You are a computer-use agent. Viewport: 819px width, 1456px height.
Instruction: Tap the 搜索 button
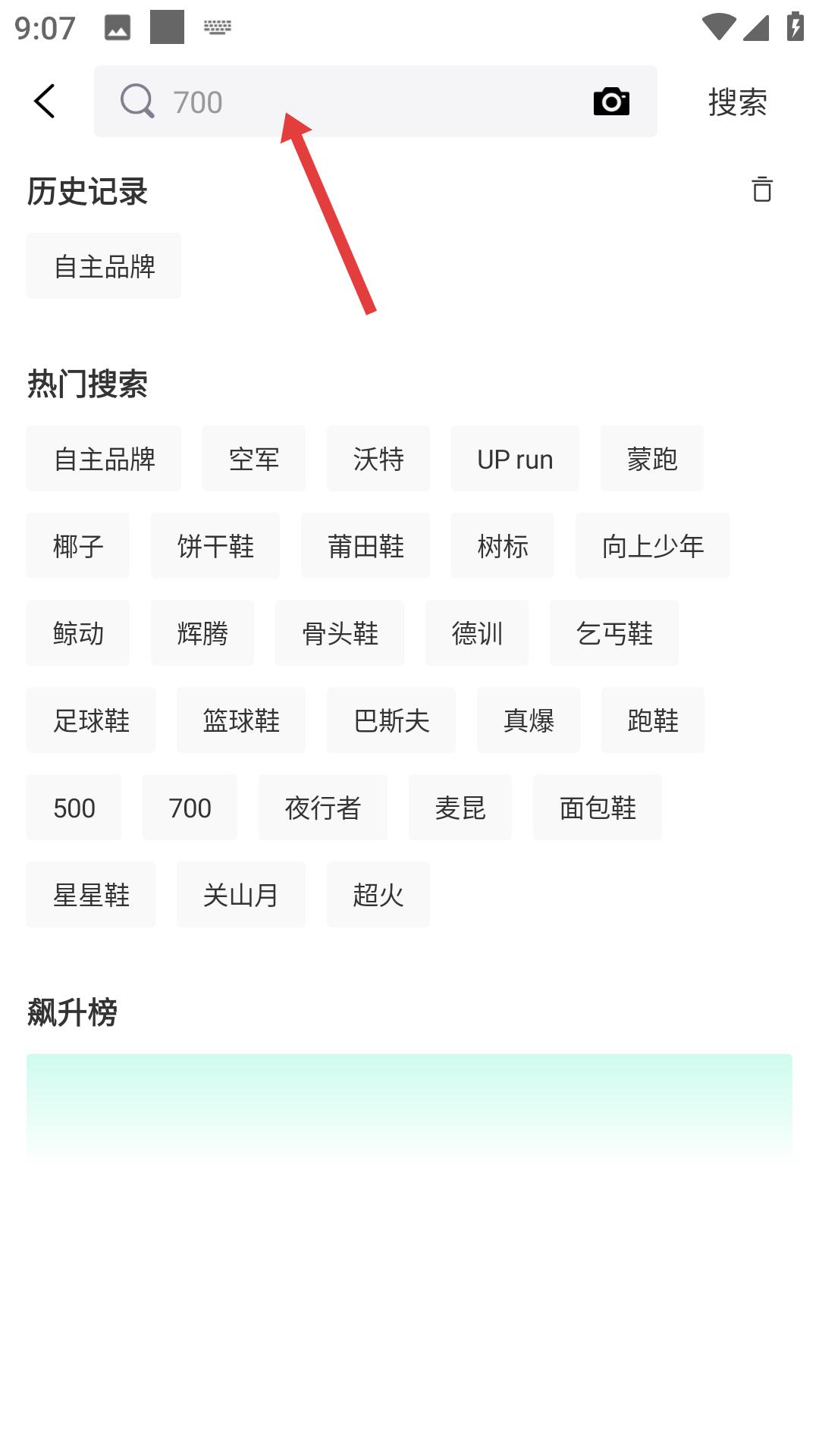tap(737, 102)
